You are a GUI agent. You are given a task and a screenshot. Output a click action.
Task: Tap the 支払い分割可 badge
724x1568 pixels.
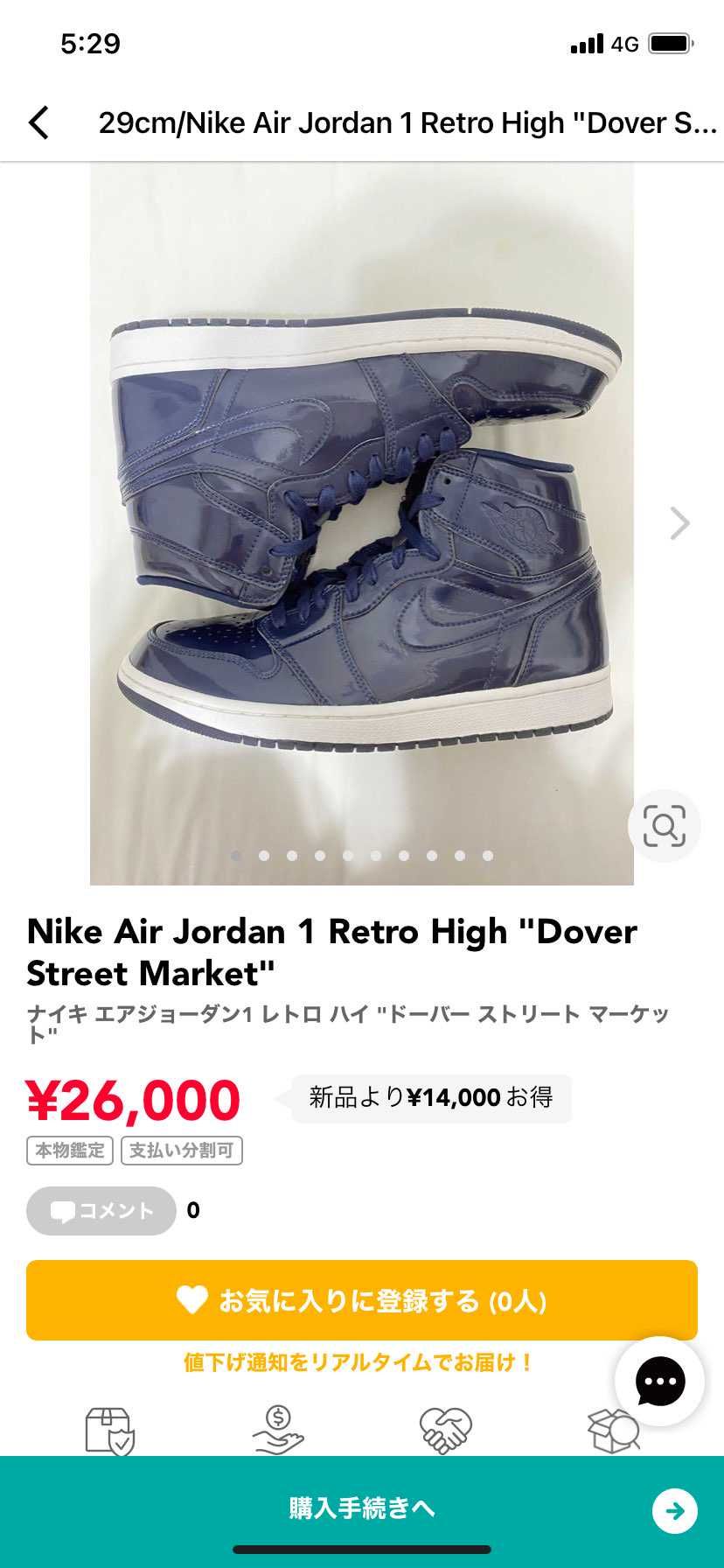(x=180, y=1151)
